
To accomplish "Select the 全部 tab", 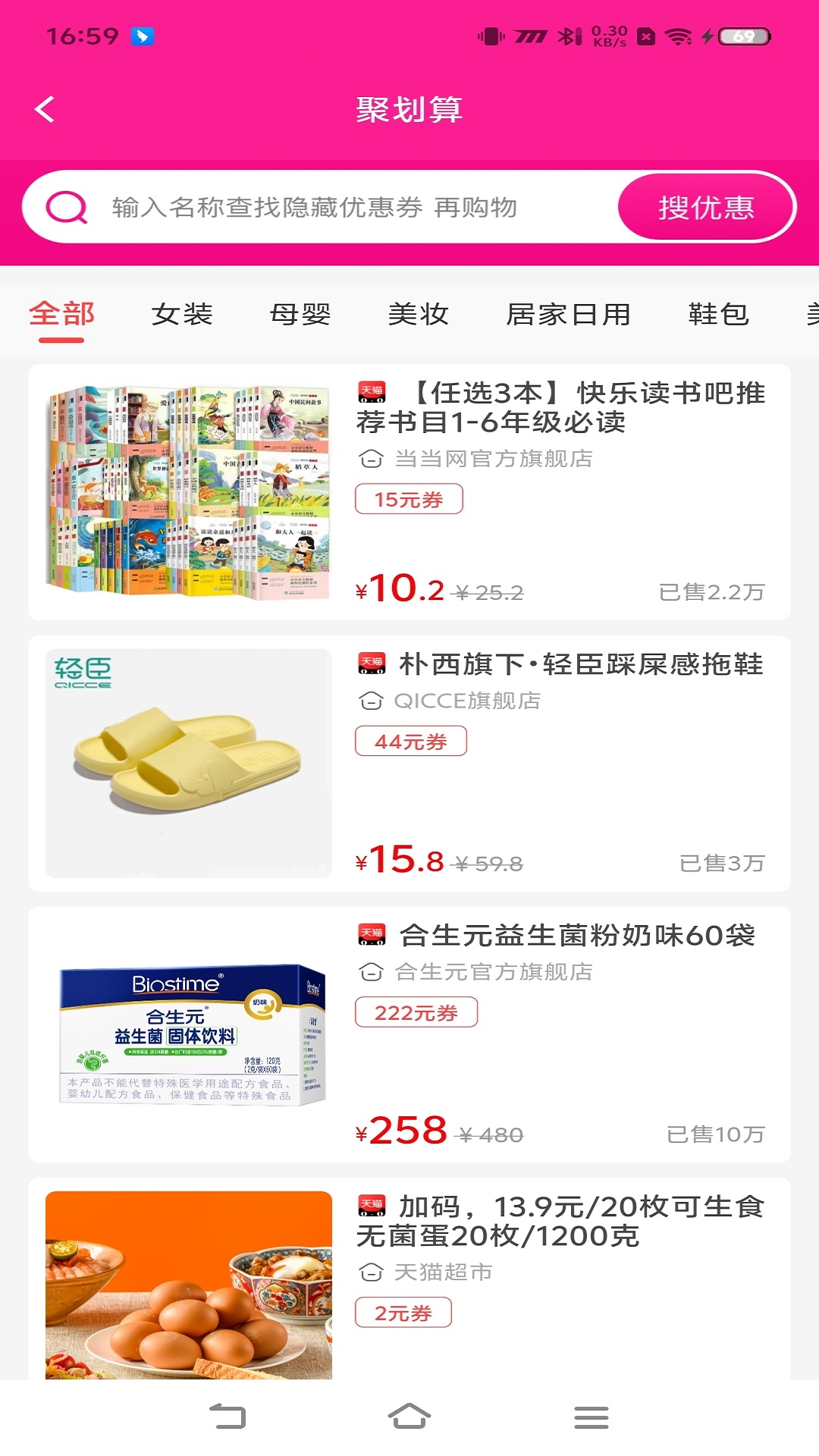I will [62, 314].
